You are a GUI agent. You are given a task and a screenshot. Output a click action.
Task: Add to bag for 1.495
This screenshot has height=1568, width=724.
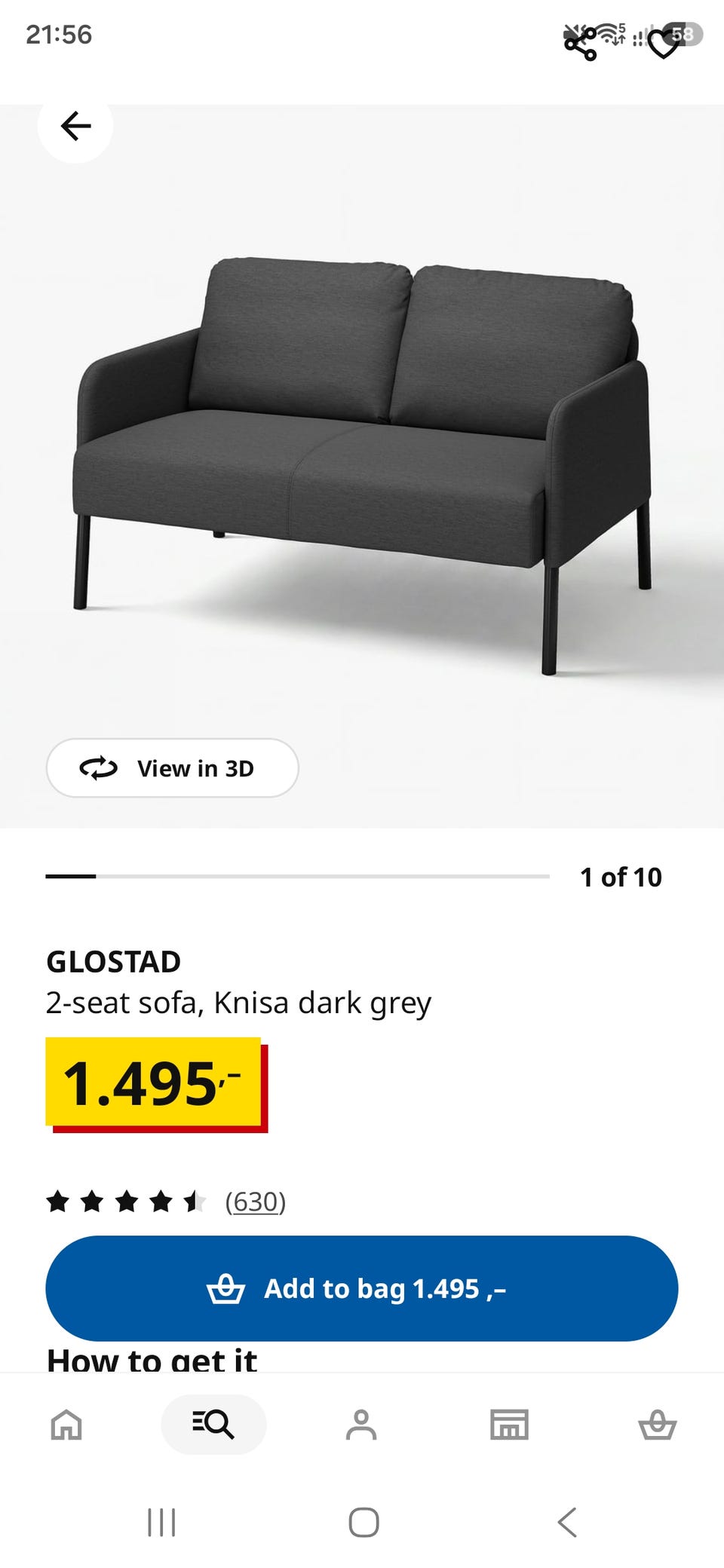[x=362, y=1288]
